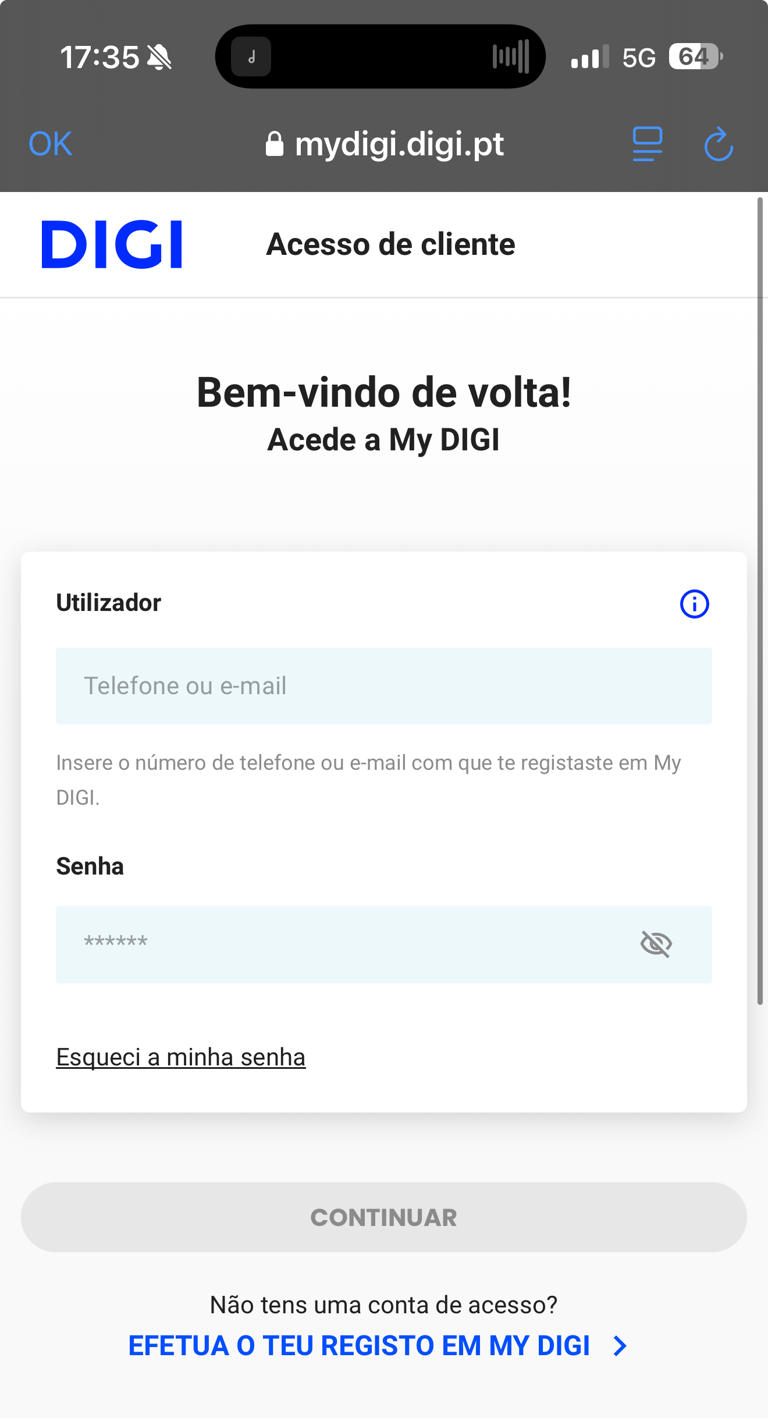Screen dimensions: 768x1418
Task: Open the Esqueci a minha senha link
Action: click(180, 1056)
